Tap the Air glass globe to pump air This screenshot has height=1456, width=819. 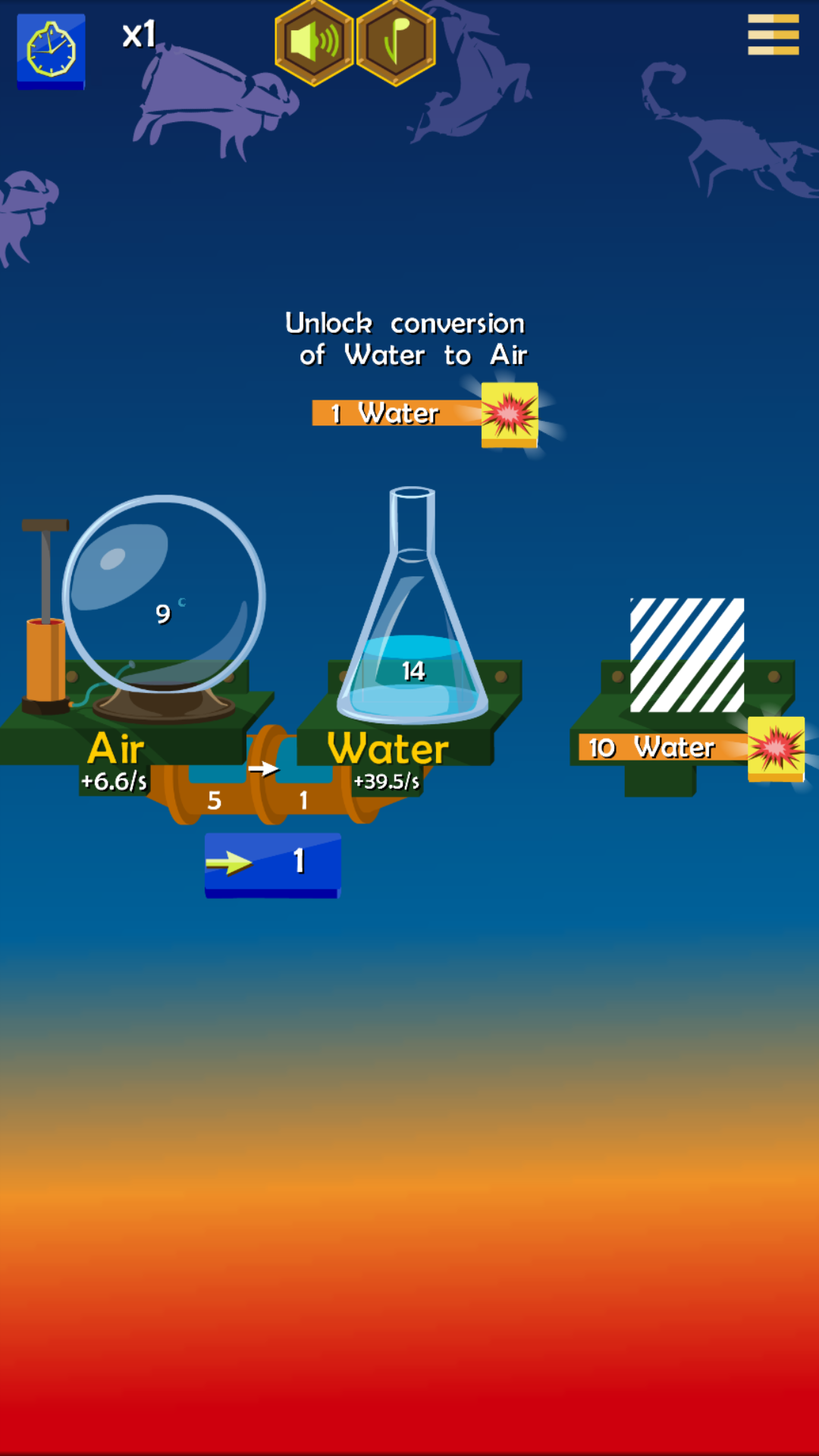pos(164,595)
